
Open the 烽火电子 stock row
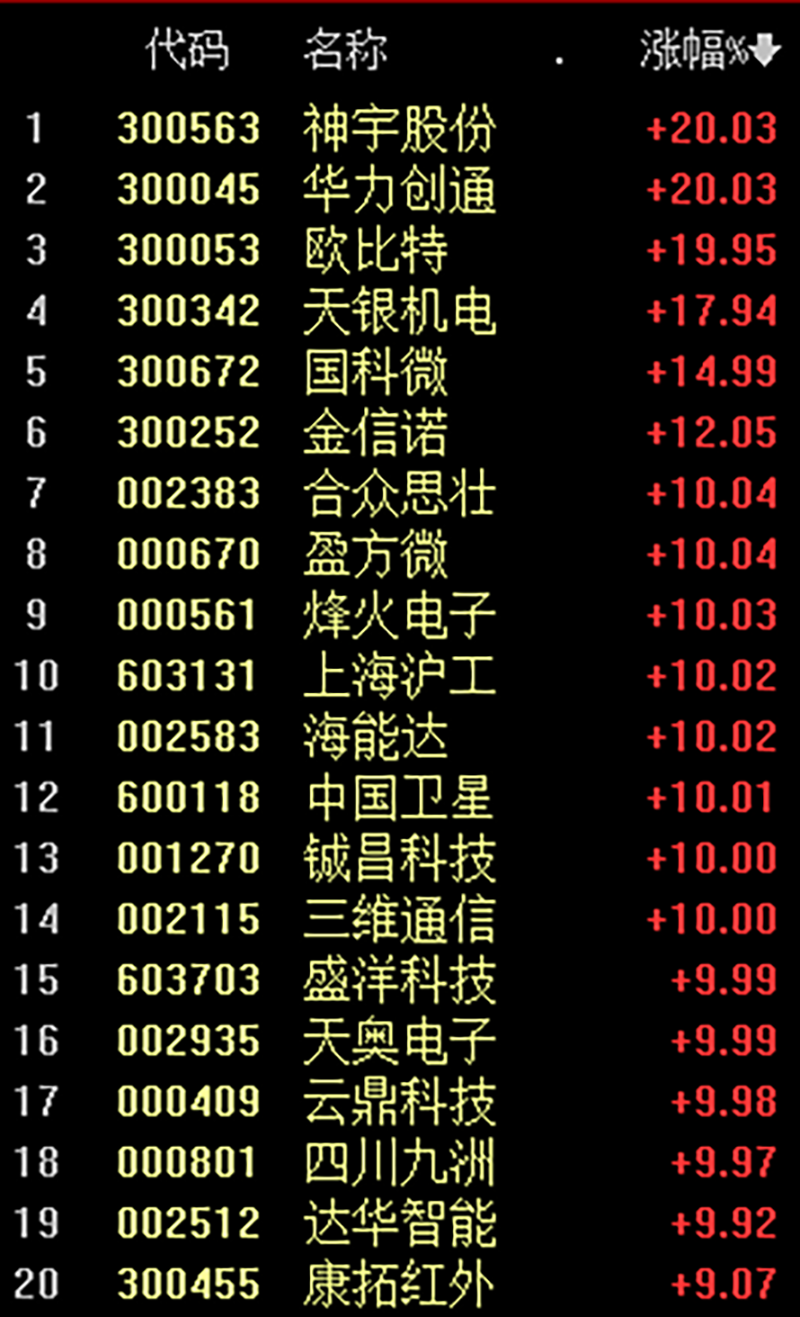(400, 615)
